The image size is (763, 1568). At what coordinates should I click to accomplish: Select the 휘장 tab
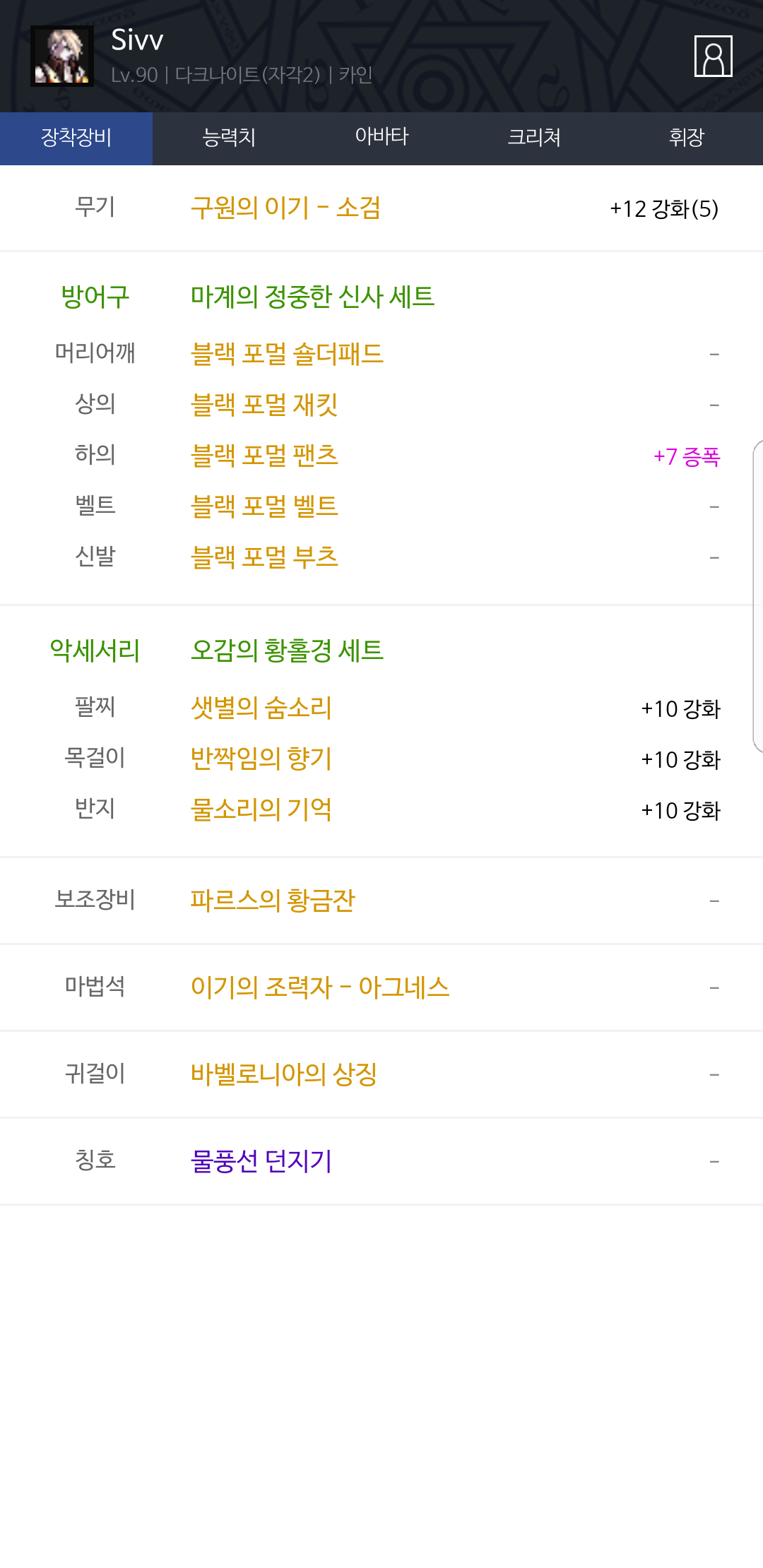click(687, 138)
